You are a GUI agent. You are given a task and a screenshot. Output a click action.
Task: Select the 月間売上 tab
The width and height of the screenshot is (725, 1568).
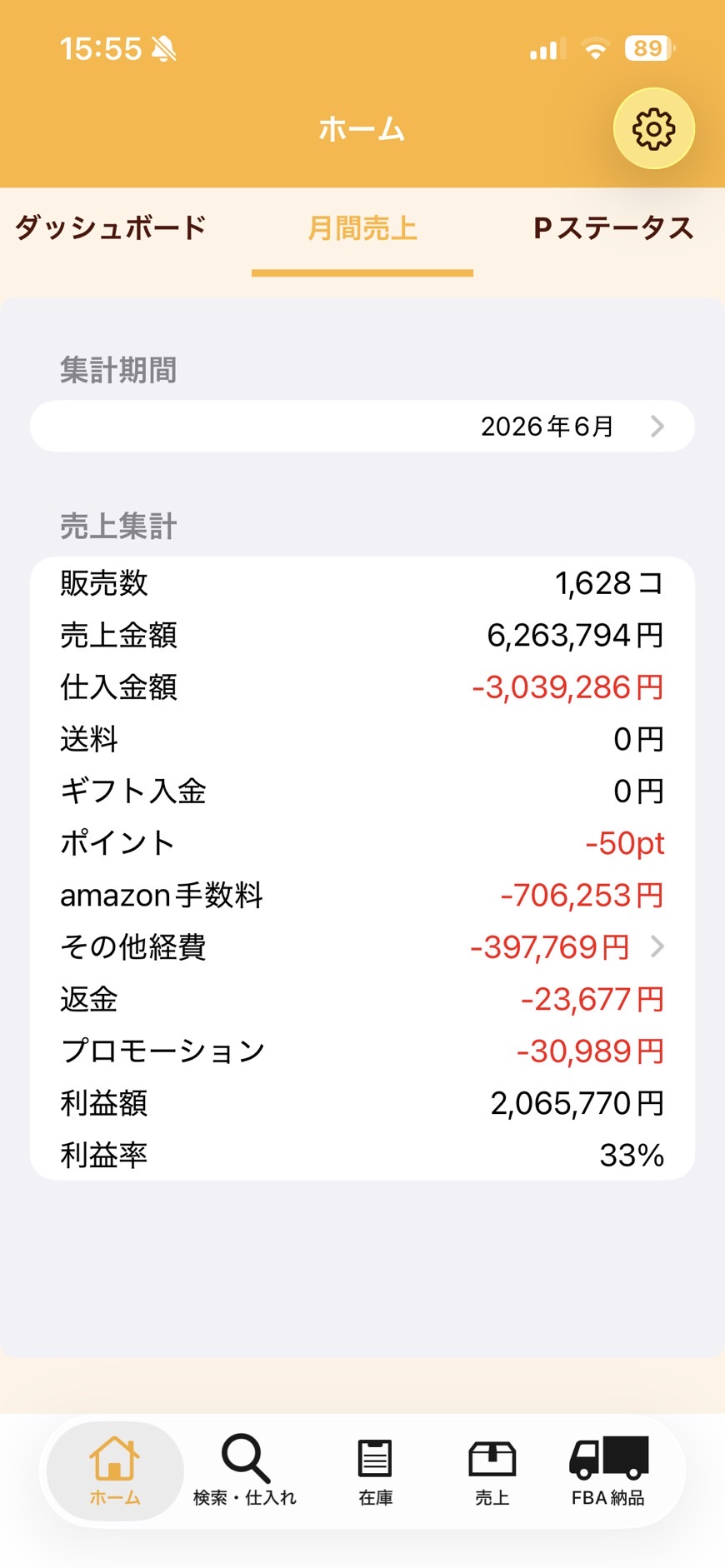pos(362,228)
